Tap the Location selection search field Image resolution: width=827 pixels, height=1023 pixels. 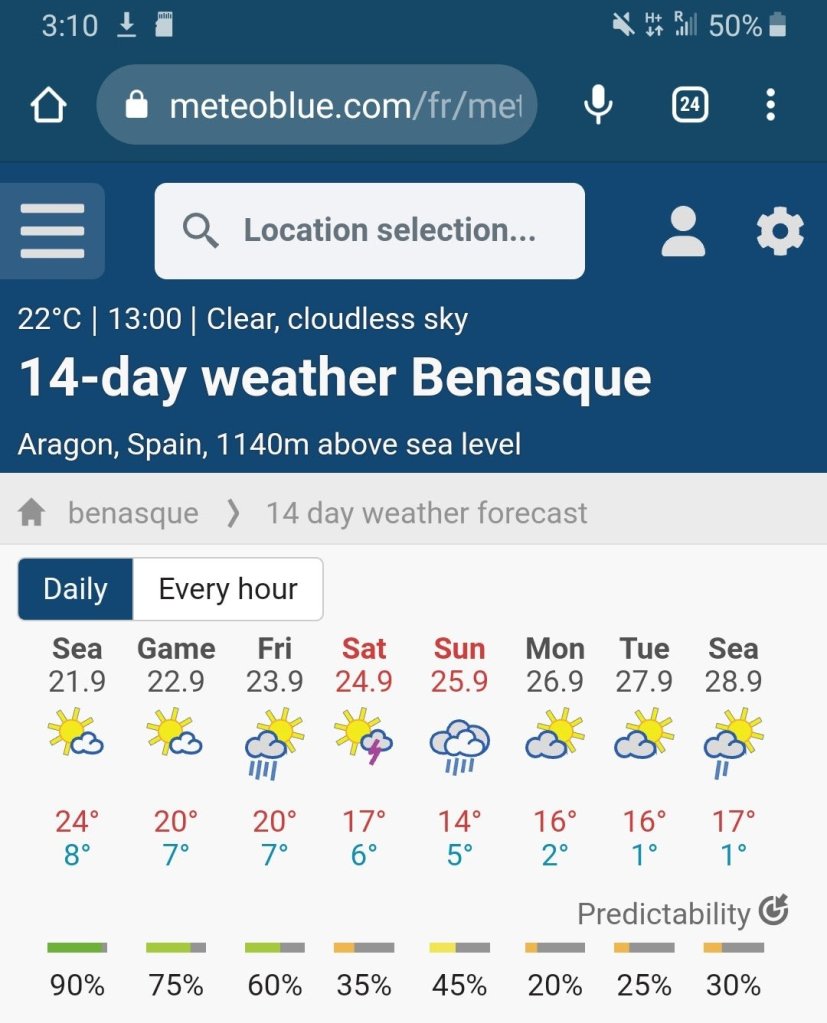tap(369, 231)
